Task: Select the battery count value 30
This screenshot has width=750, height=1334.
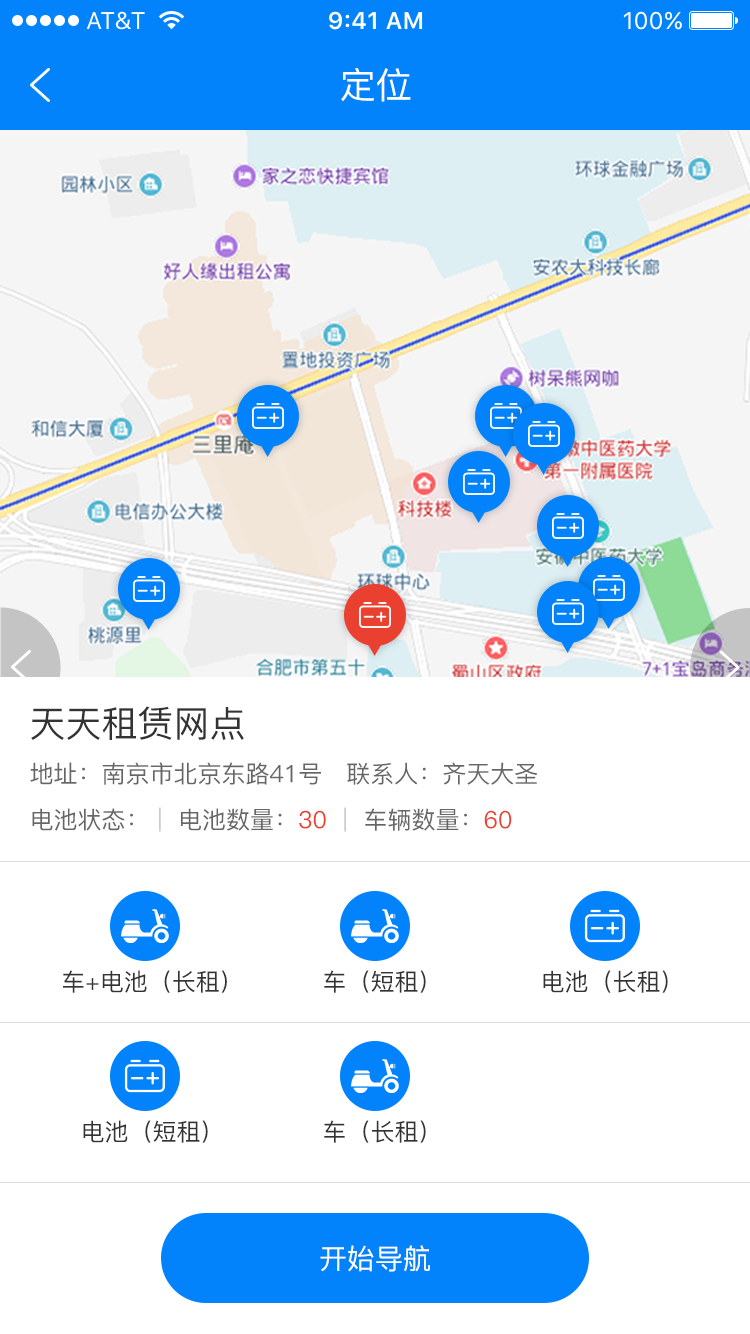Action: coord(312,819)
